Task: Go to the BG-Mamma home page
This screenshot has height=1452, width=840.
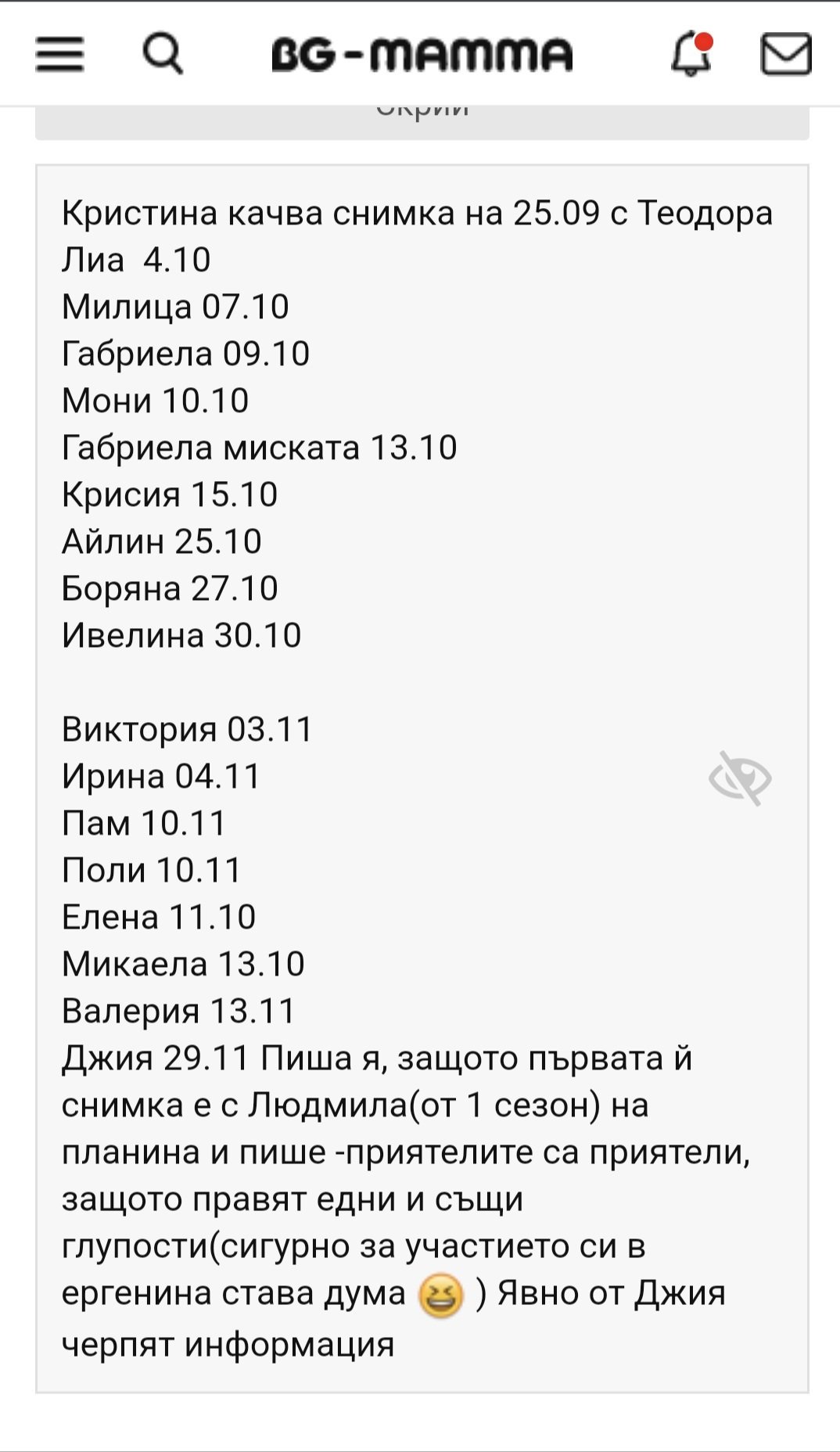Action: [x=422, y=55]
